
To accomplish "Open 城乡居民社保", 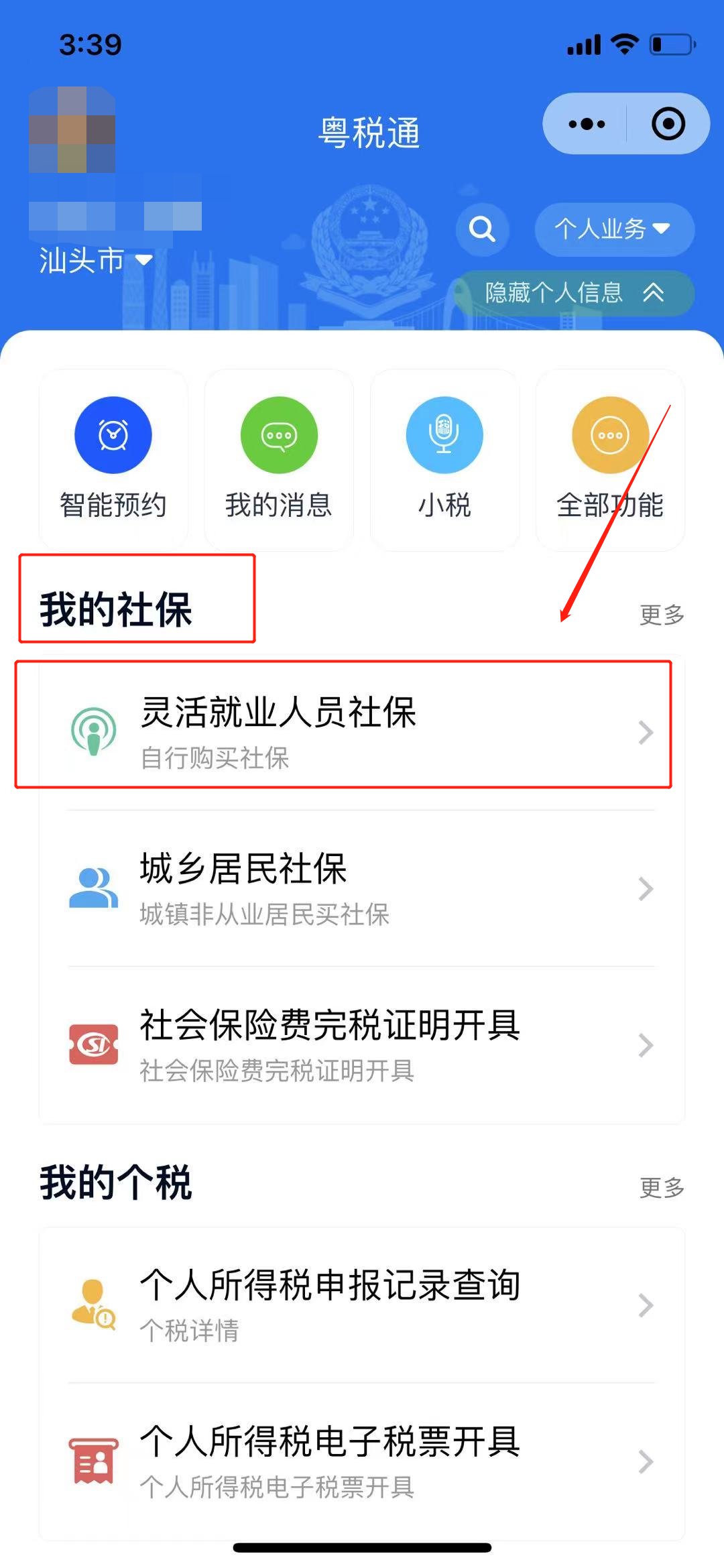I will point(362,888).
